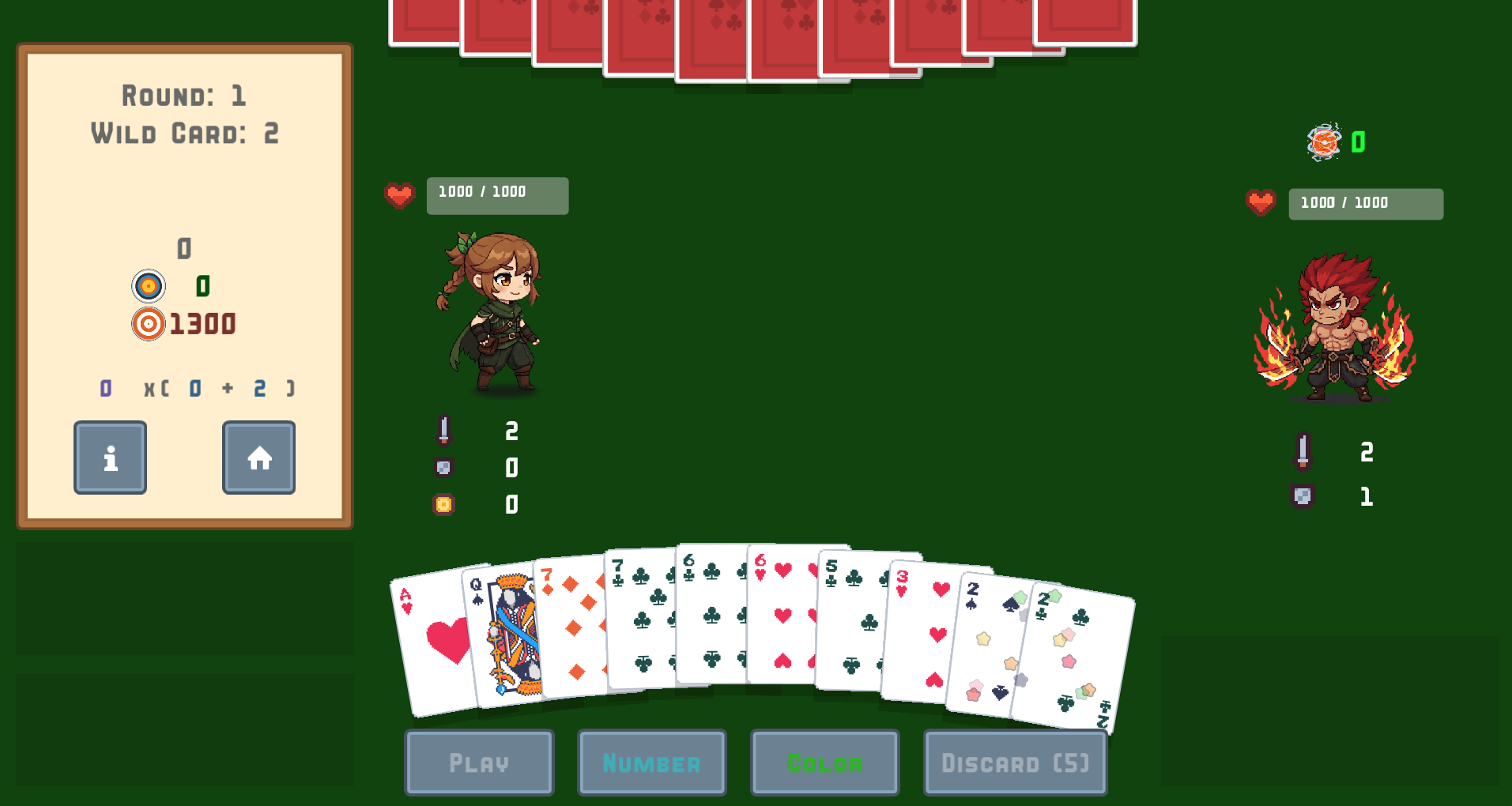
Task: Tap the Play button
Action: pyautogui.click(x=479, y=763)
